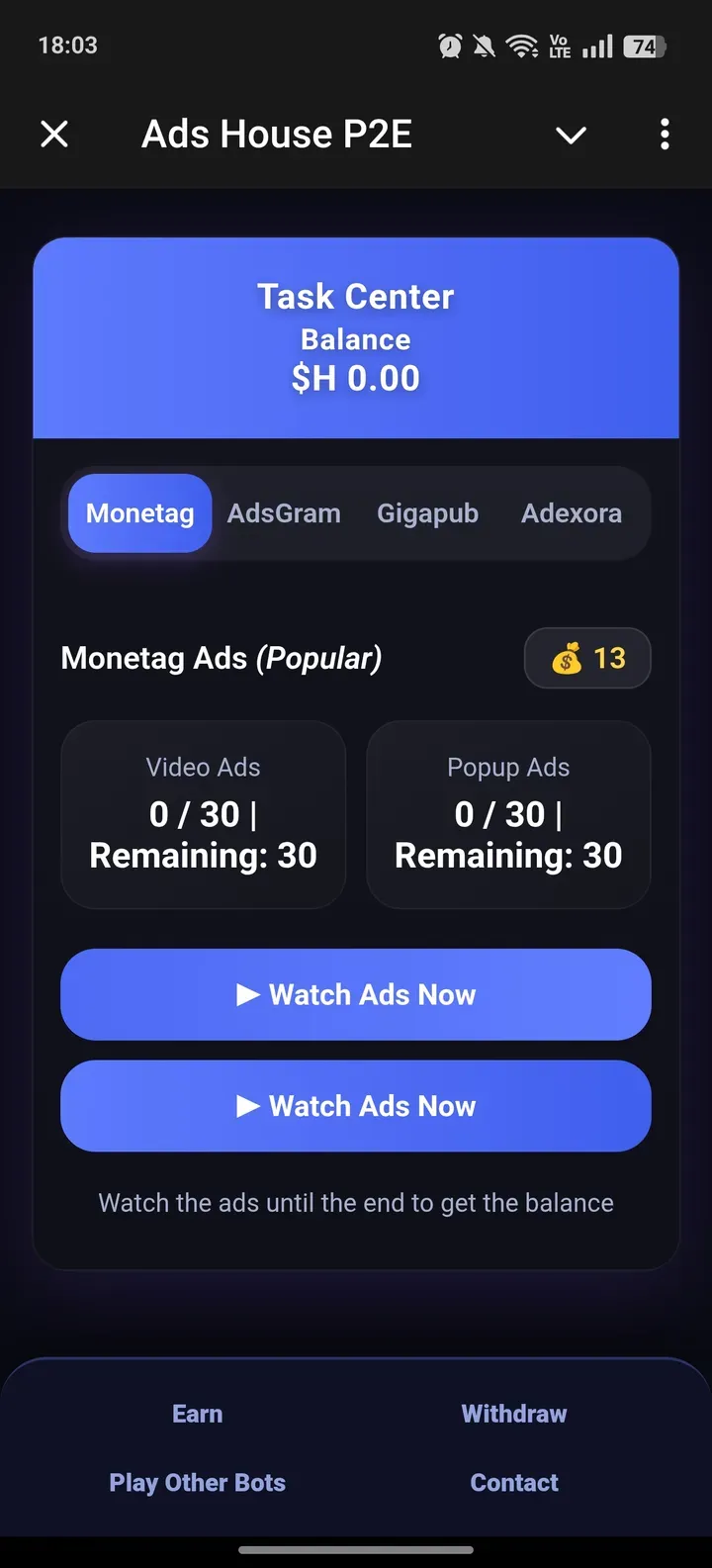Image resolution: width=712 pixels, height=1568 pixels.
Task: Open the Adexora tab
Action: [572, 512]
